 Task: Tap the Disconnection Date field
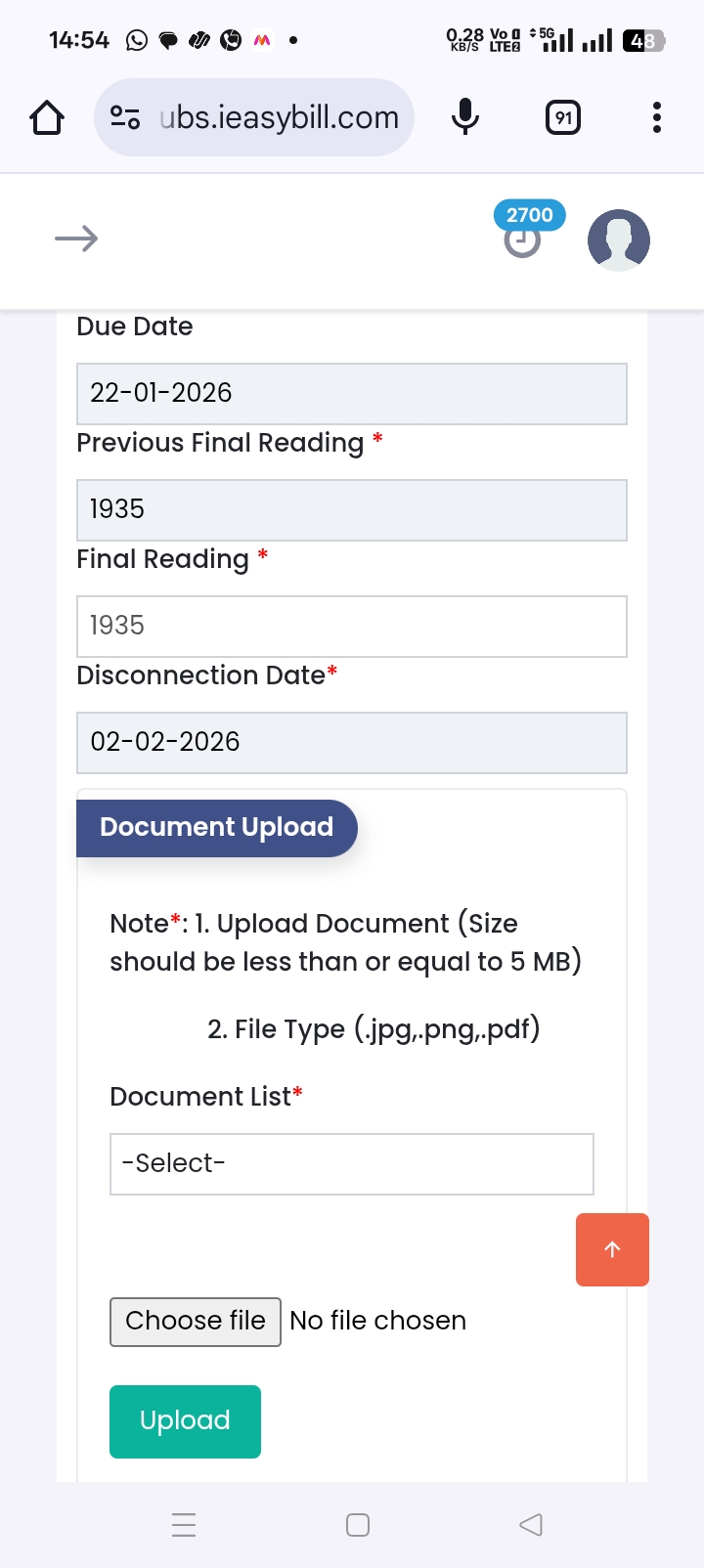[x=352, y=743]
